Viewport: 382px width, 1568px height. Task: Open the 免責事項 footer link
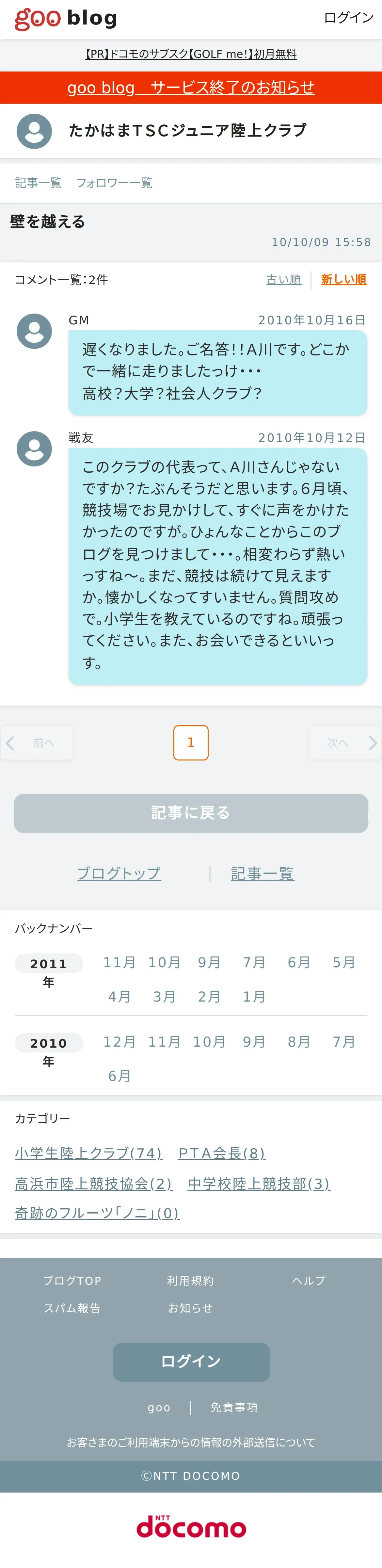coord(234,1407)
